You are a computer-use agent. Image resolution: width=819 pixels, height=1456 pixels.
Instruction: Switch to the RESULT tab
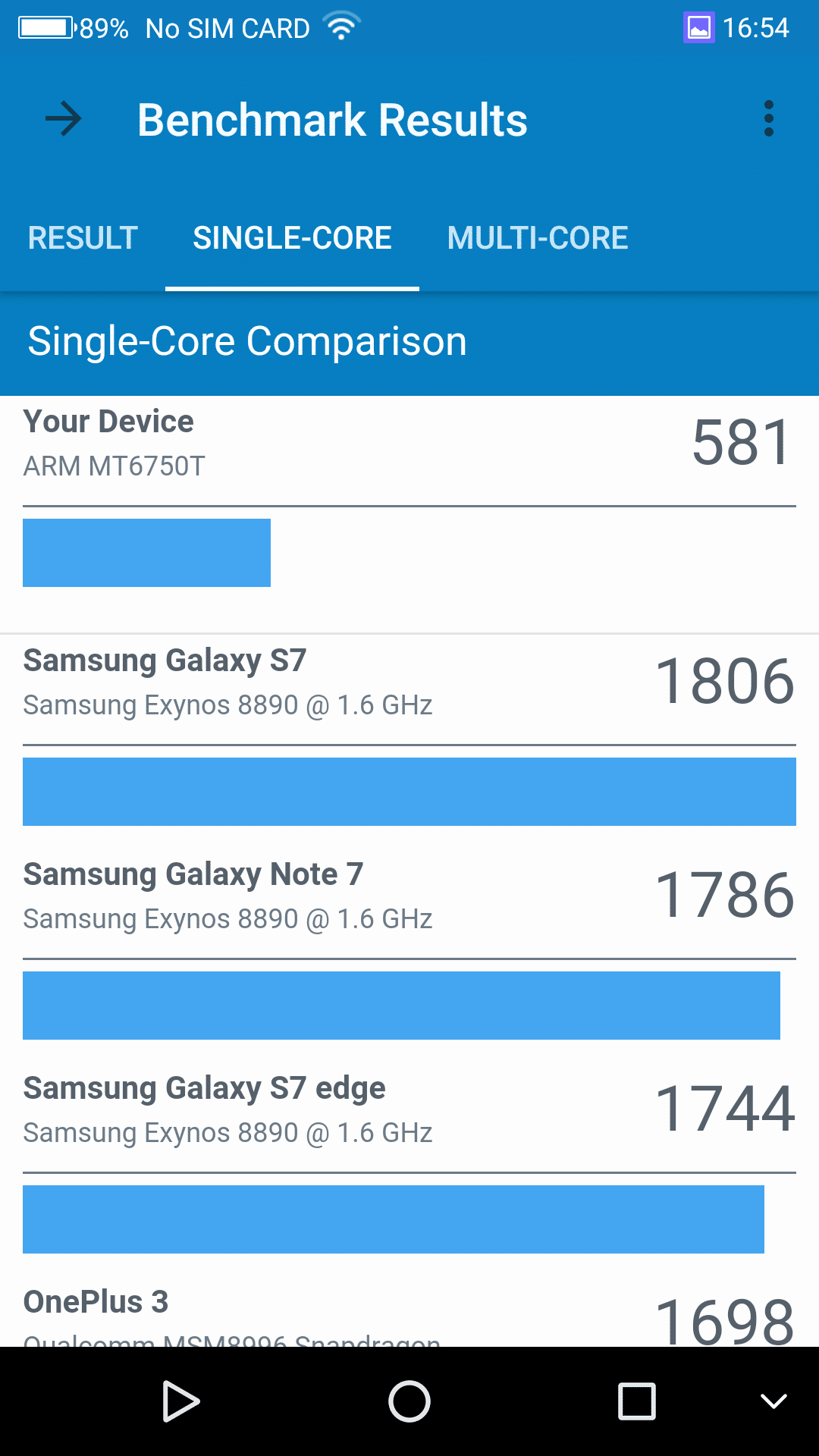point(83,238)
